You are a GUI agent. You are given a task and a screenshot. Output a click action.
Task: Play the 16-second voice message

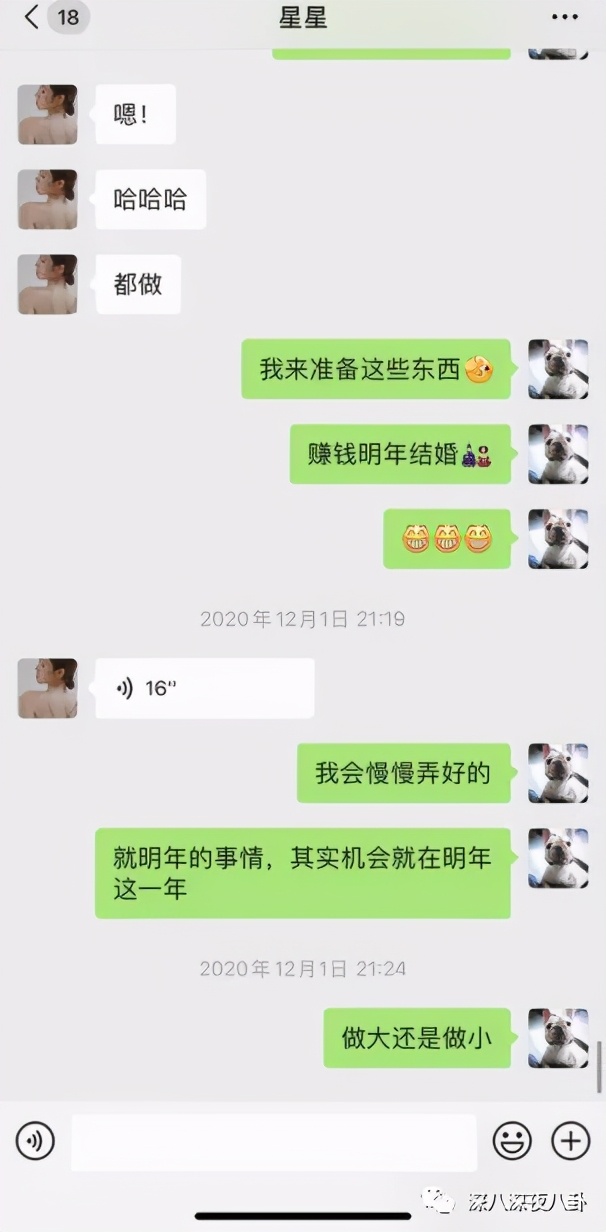[205, 688]
